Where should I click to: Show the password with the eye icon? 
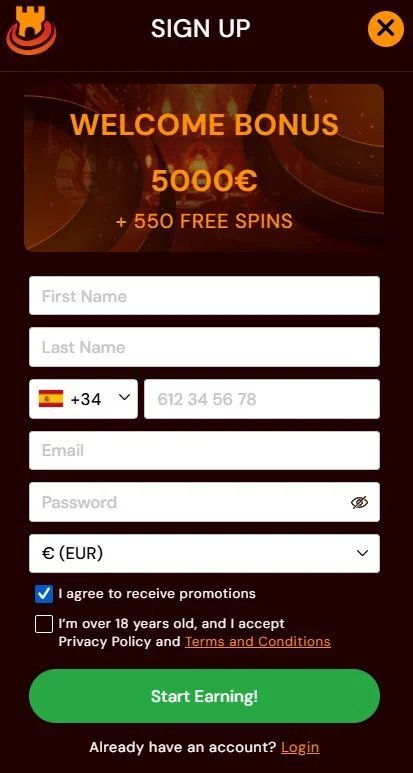pos(359,502)
